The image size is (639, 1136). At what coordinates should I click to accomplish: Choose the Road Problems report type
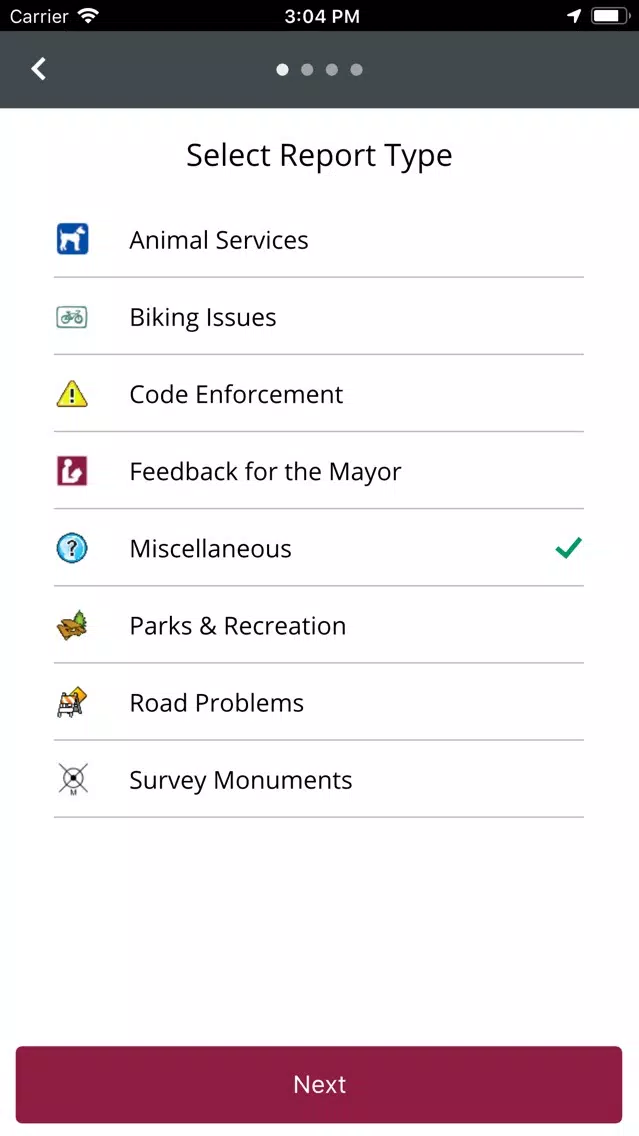(319, 702)
